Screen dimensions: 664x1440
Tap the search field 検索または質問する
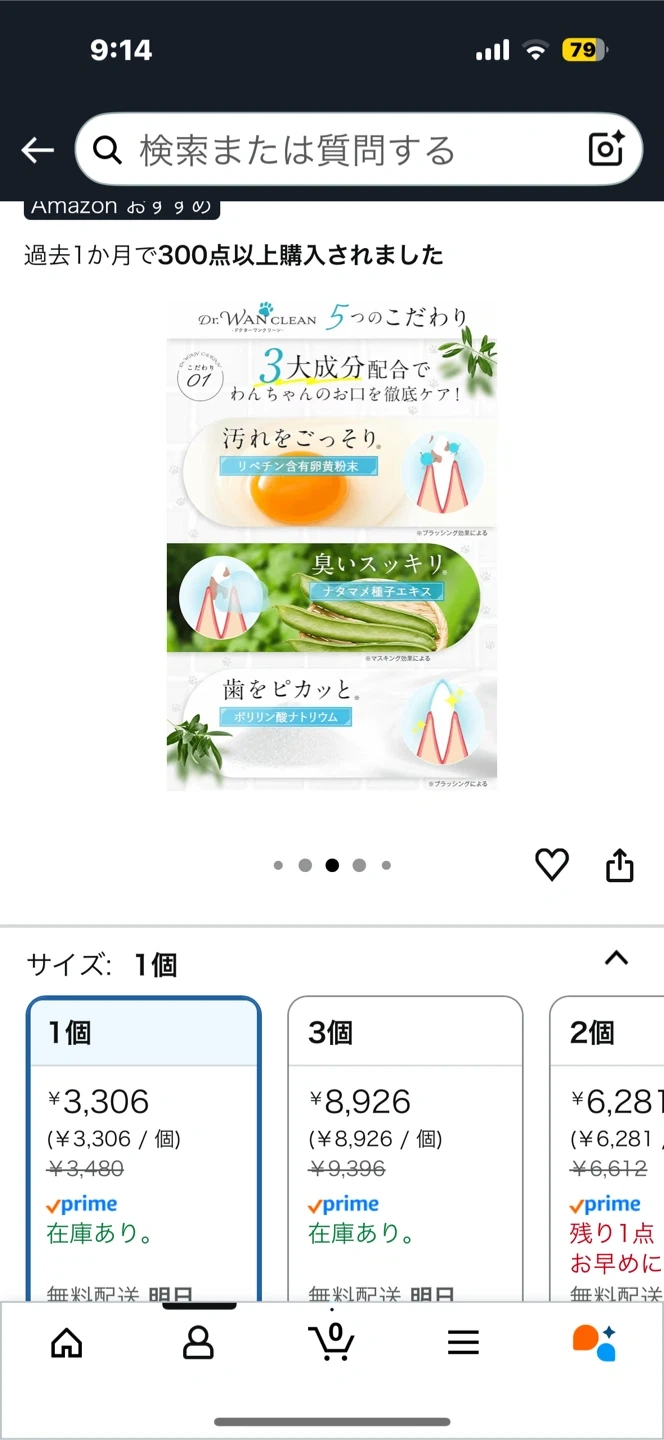coord(340,150)
